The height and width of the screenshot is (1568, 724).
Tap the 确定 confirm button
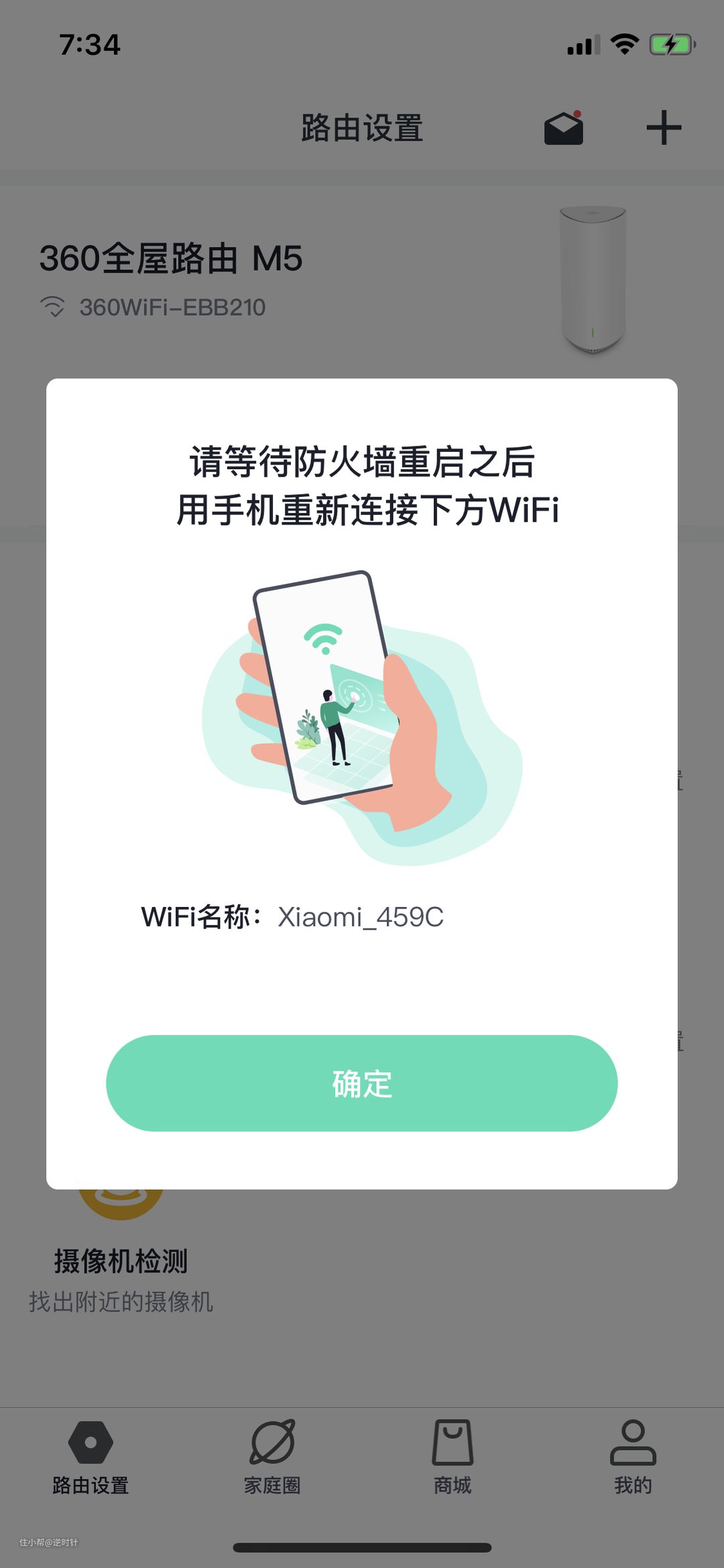[x=361, y=1083]
